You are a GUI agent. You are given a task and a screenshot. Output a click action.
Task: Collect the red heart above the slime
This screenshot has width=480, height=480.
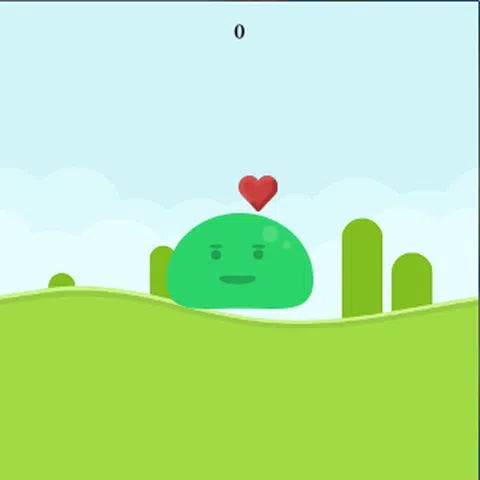point(258,193)
